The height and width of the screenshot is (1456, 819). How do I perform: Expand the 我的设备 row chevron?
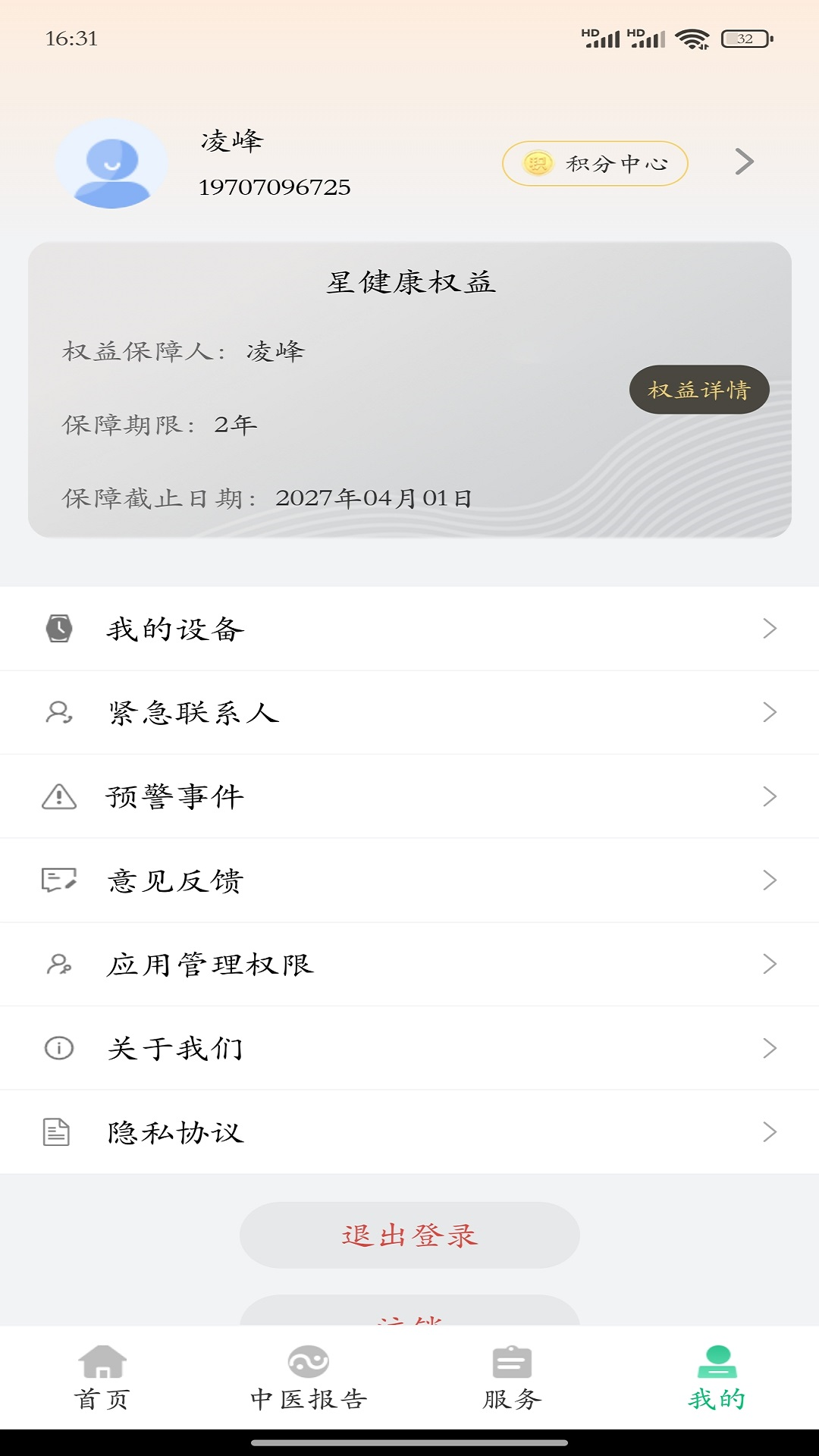770,627
